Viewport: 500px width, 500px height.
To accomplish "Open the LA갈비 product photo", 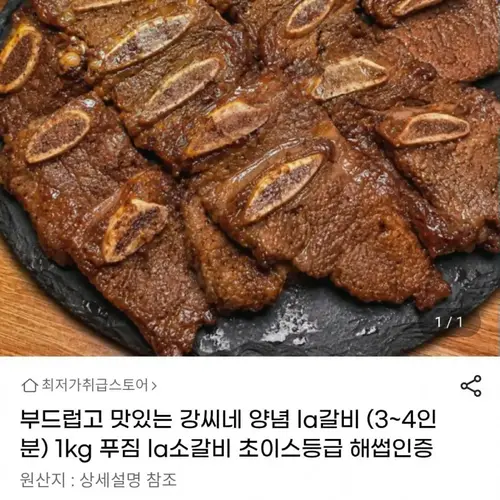I will pyautogui.click(x=250, y=178).
